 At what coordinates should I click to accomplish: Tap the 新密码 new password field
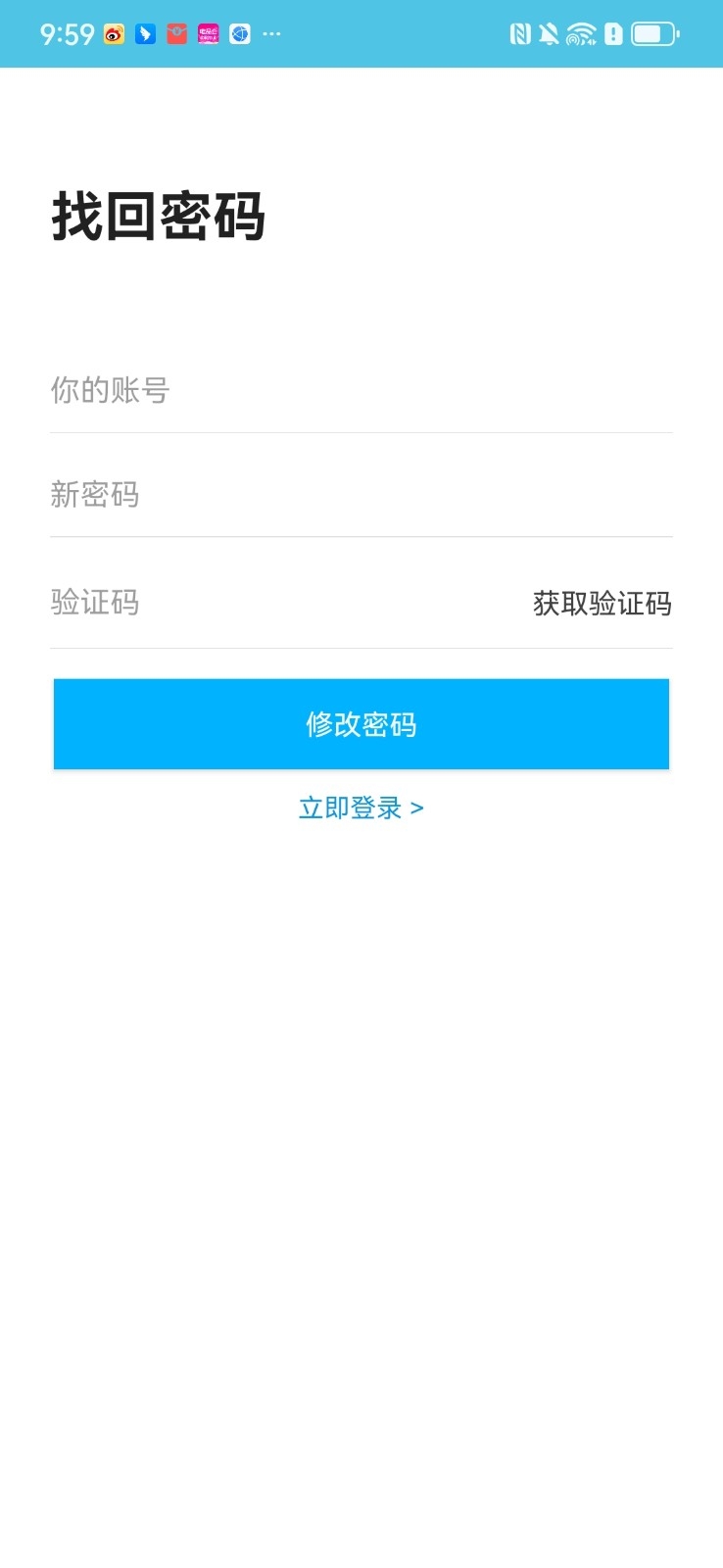[x=361, y=494]
